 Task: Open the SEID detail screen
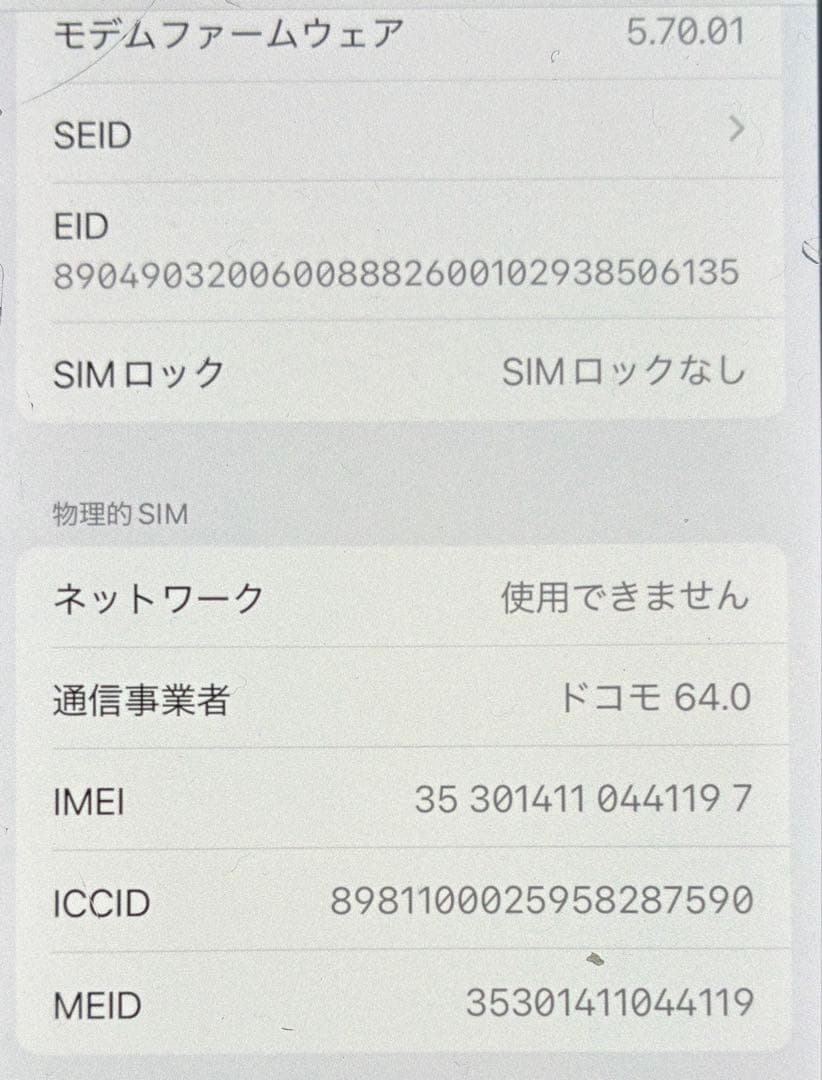[400, 133]
